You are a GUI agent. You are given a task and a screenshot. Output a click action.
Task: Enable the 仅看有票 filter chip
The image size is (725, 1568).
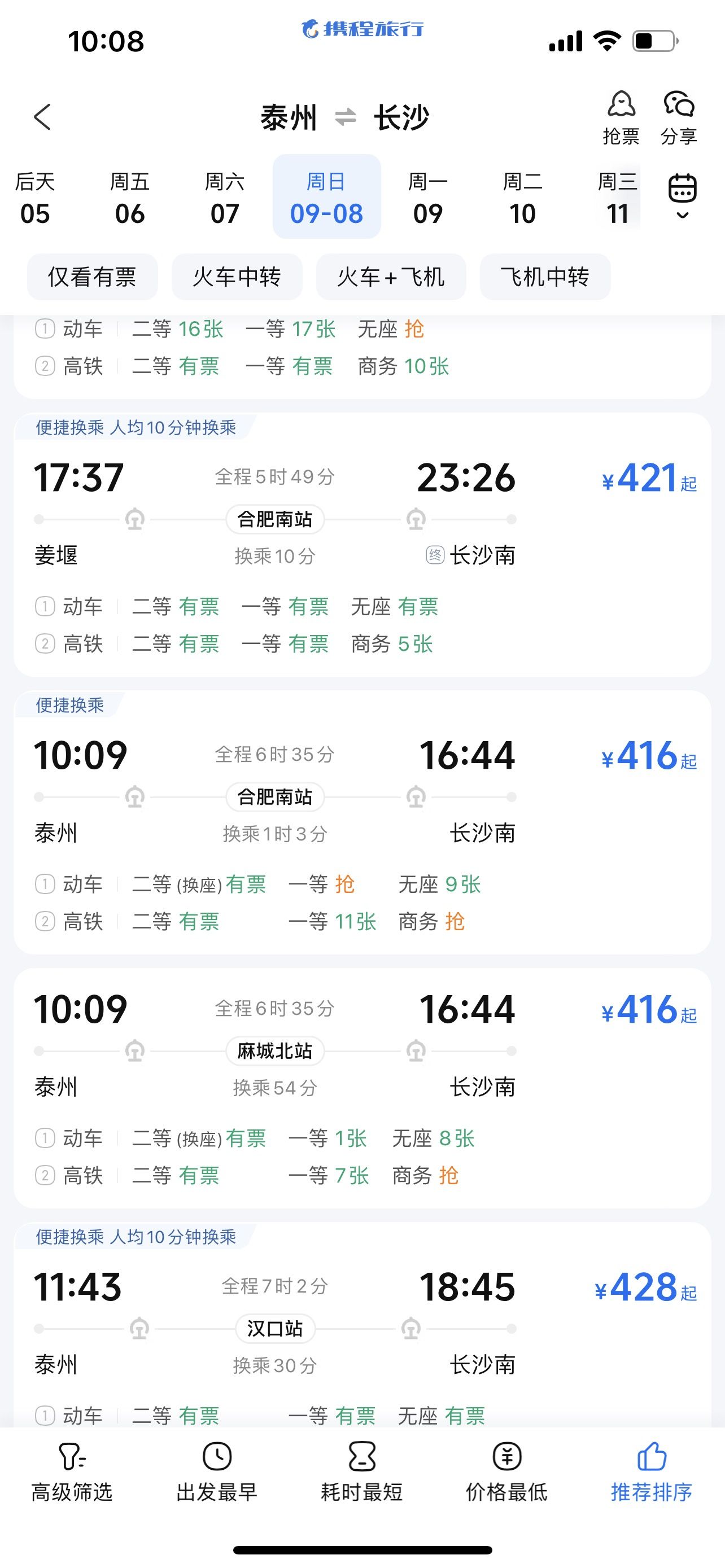coord(93,277)
